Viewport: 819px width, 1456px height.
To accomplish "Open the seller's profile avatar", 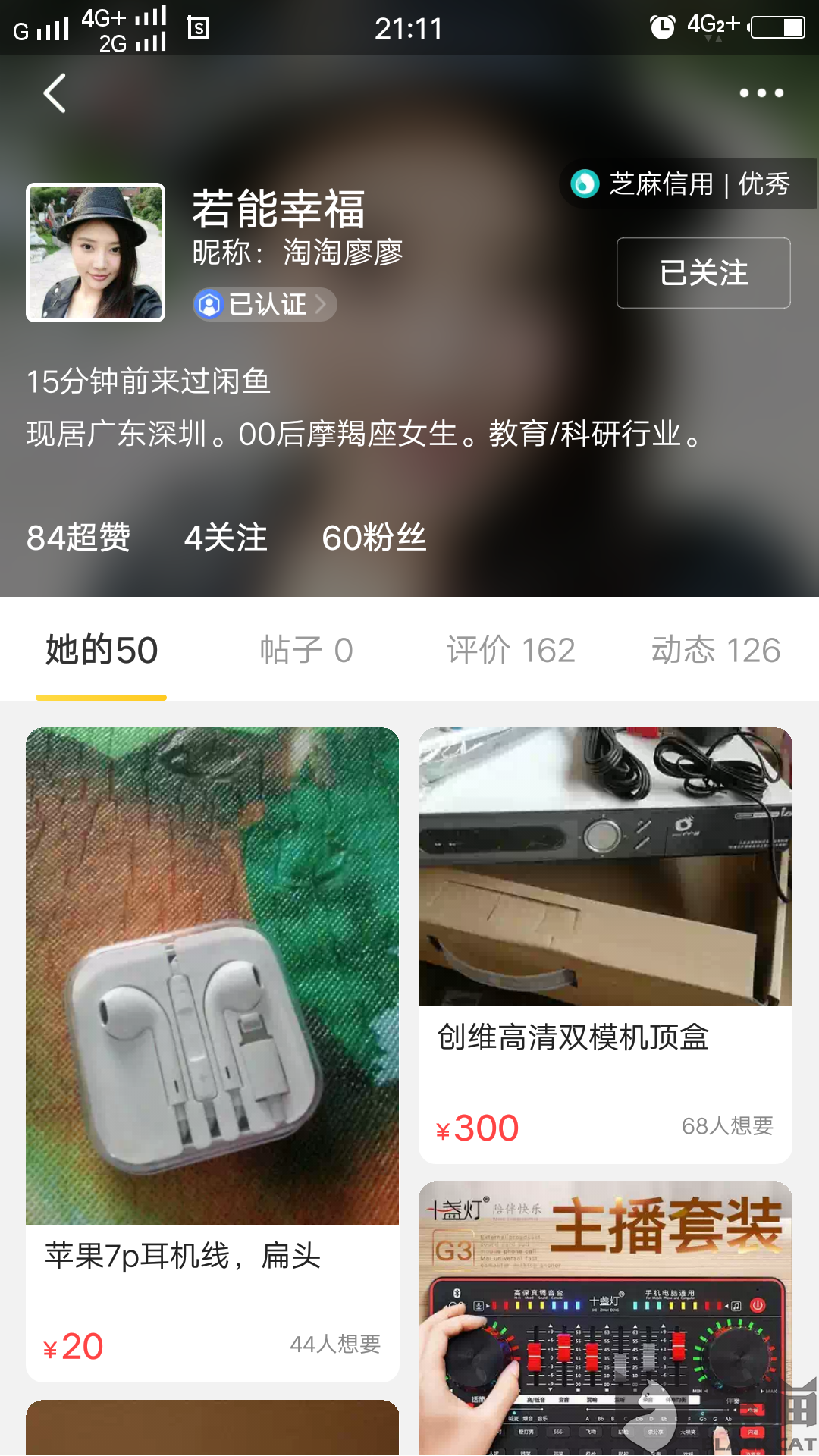I will (96, 253).
